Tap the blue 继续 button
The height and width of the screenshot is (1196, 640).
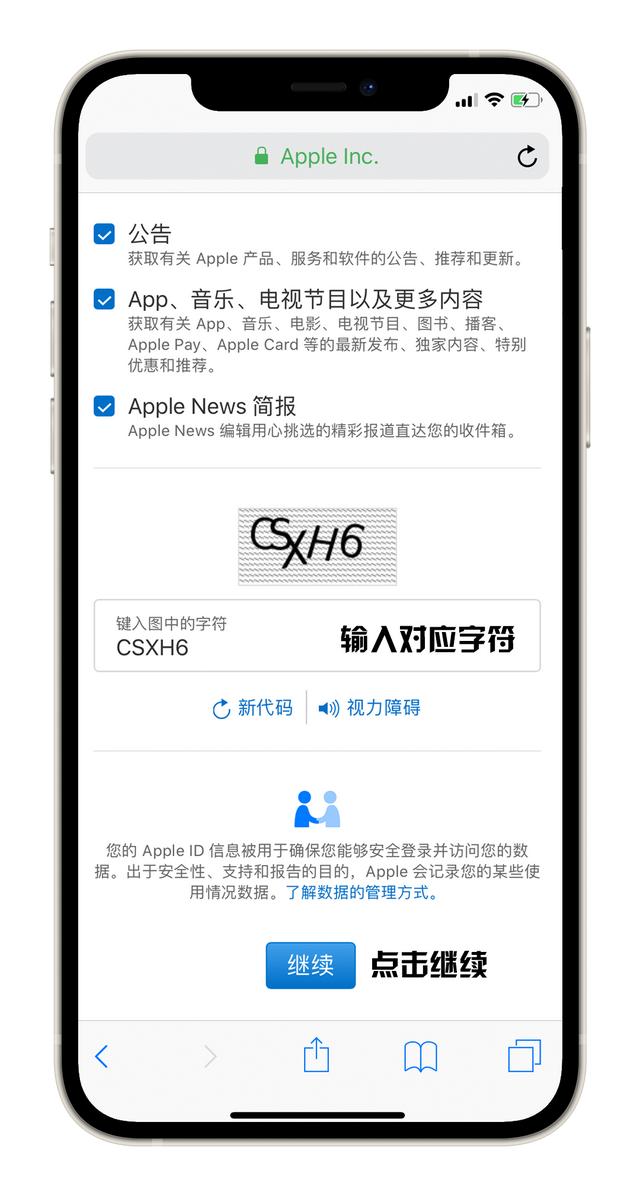(310, 965)
